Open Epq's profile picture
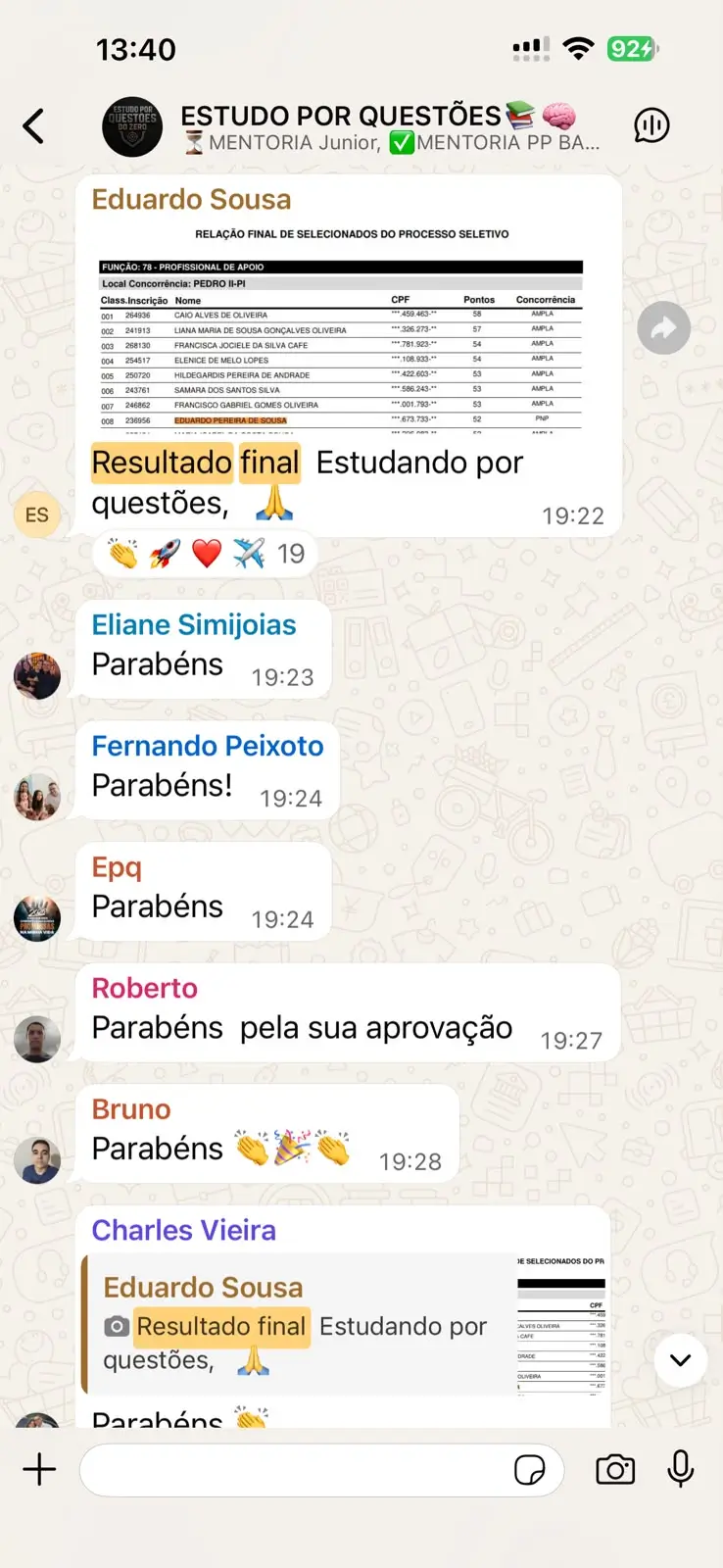This screenshot has height=1568, width=723. [37, 918]
